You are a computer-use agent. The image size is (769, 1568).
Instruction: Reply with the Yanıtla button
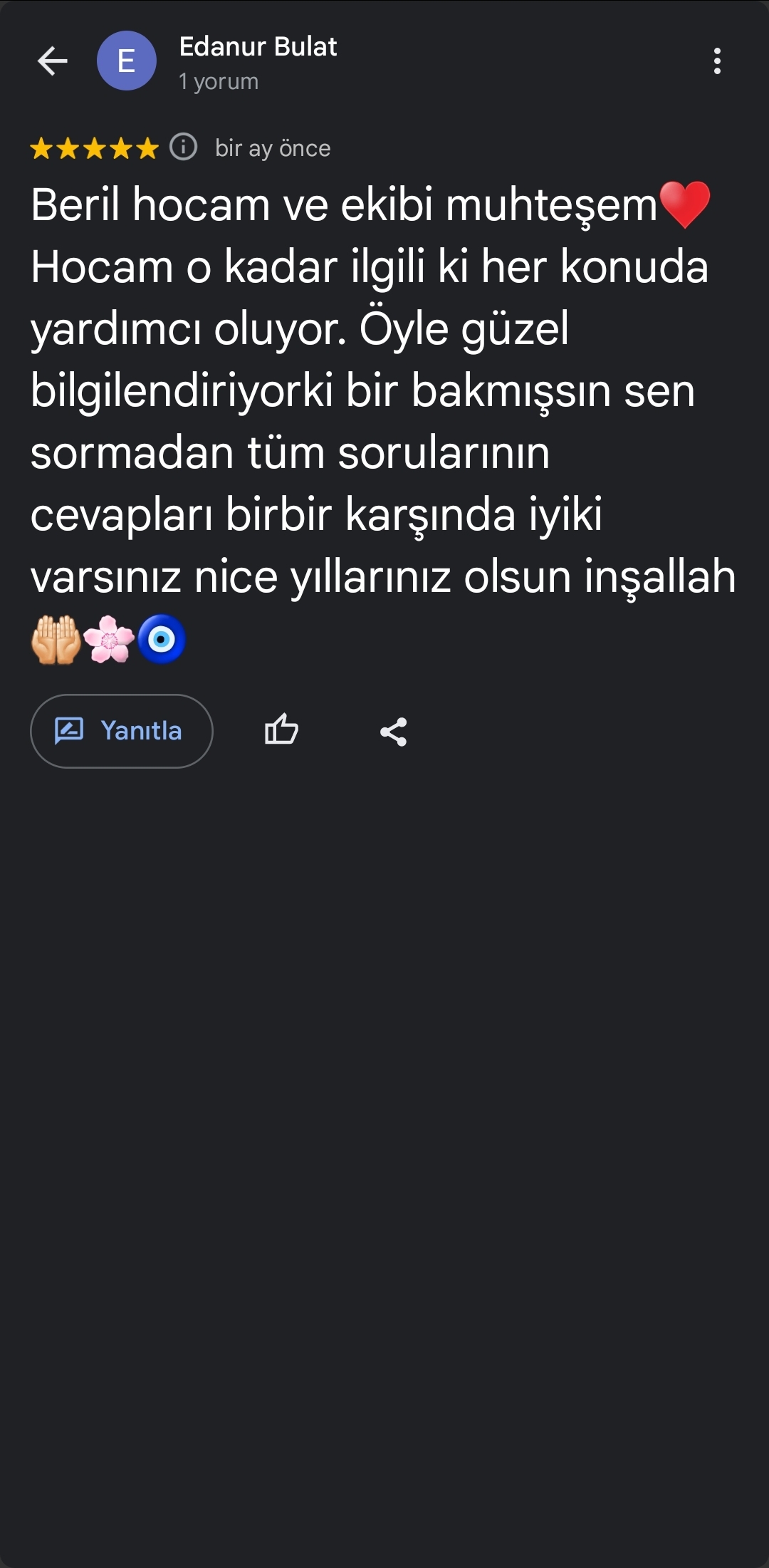tap(122, 731)
